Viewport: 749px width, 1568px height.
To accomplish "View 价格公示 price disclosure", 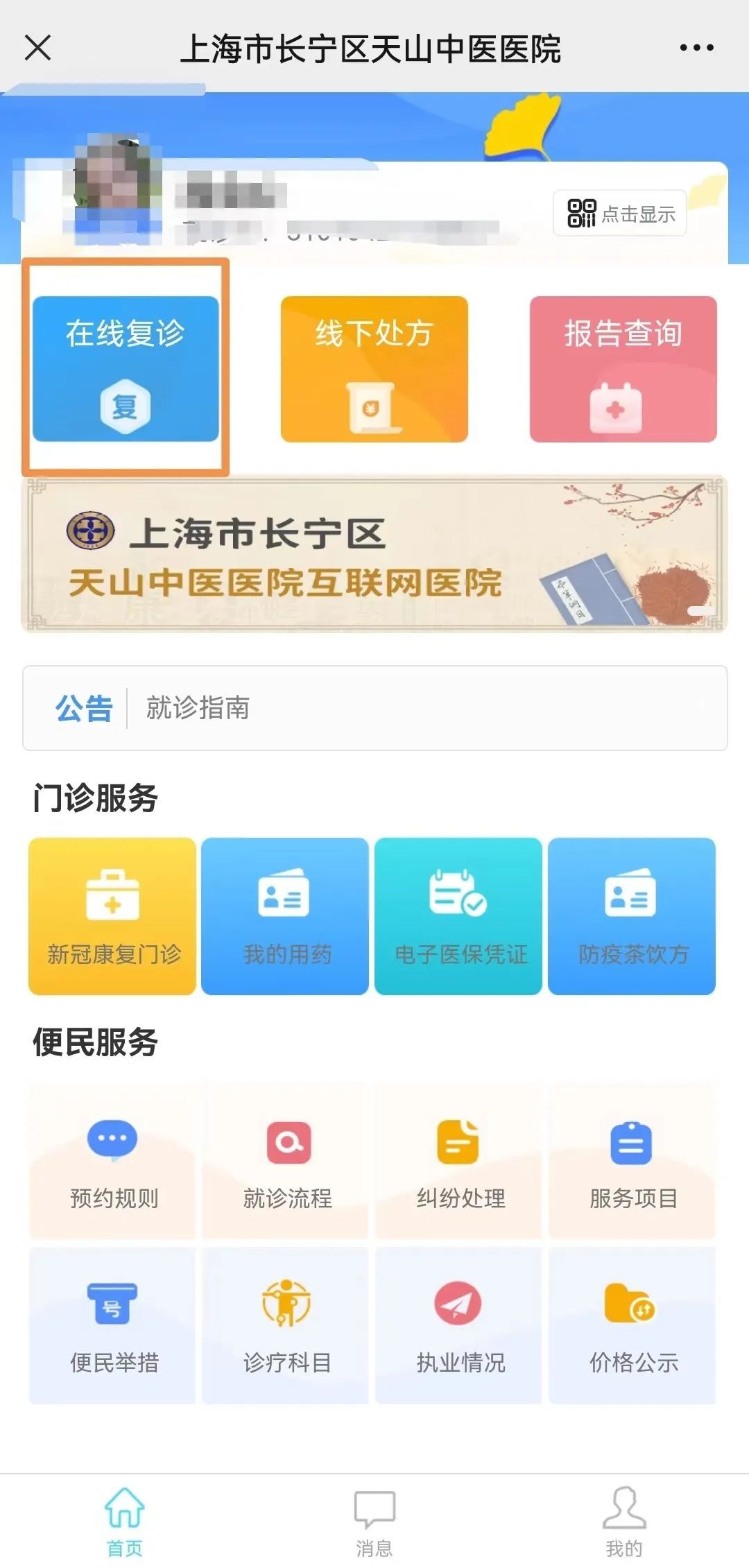I will click(x=632, y=1325).
